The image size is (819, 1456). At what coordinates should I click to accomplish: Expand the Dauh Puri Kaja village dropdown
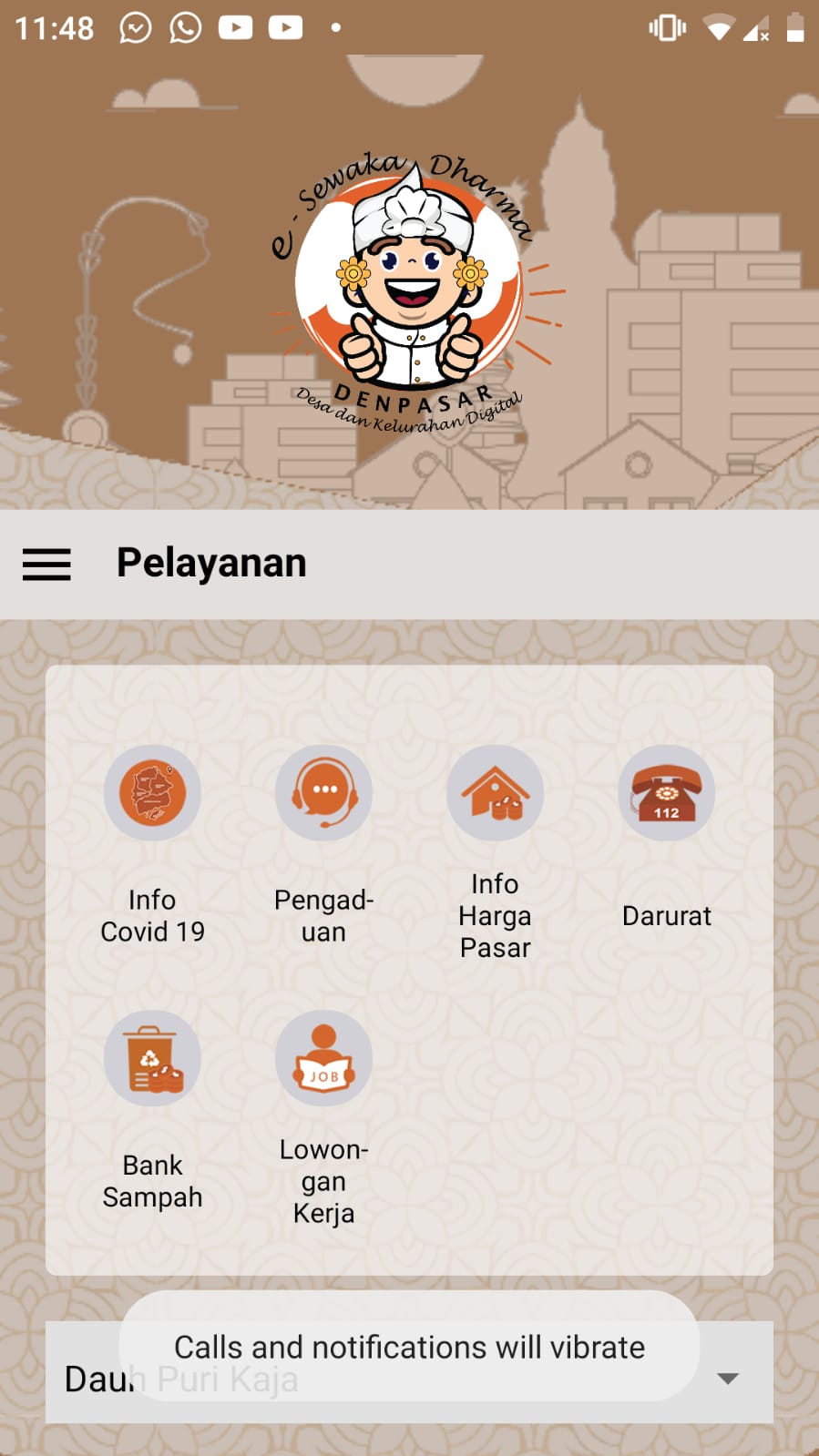tap(727, 1379)
